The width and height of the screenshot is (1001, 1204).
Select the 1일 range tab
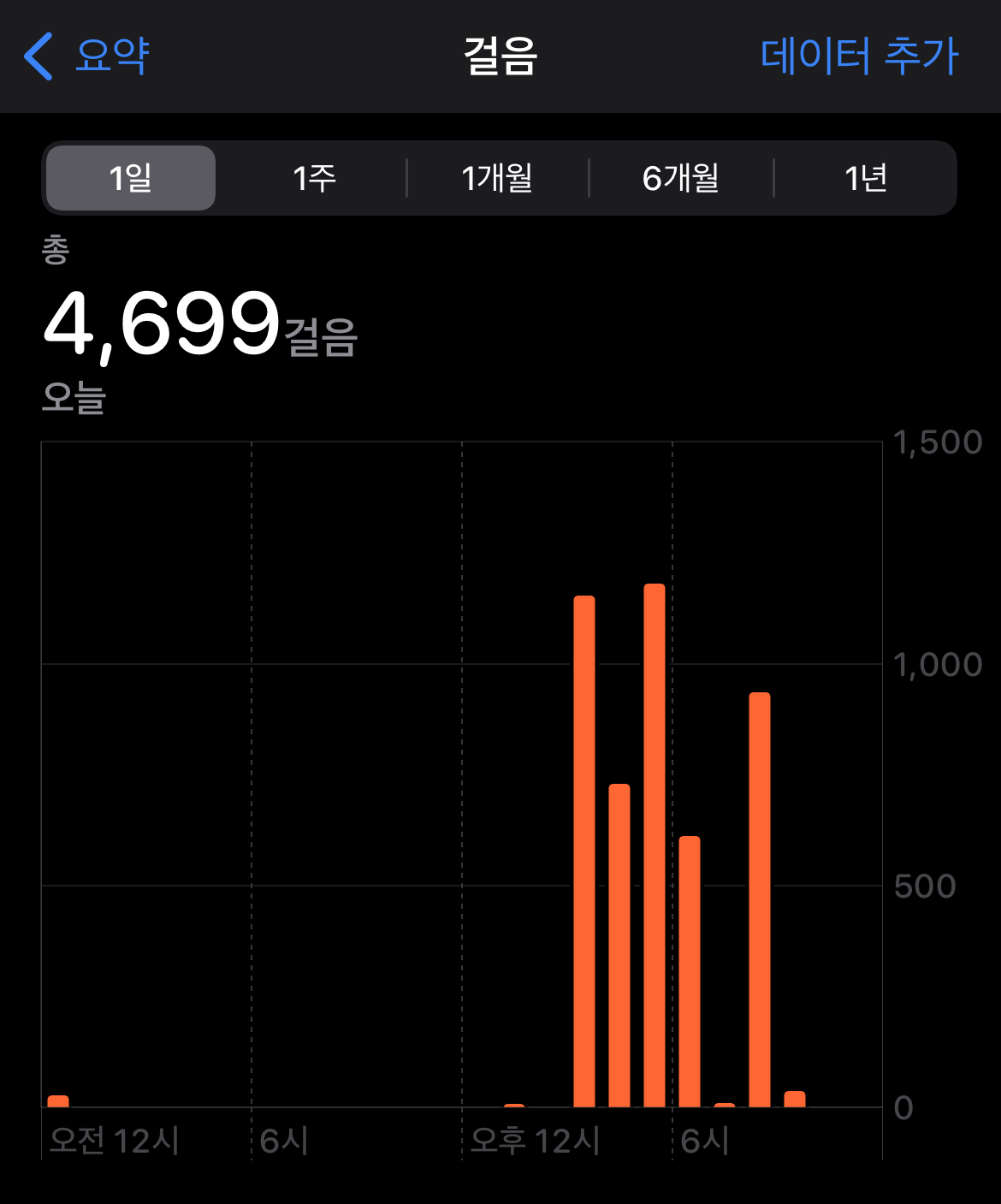tap(131, 178)
